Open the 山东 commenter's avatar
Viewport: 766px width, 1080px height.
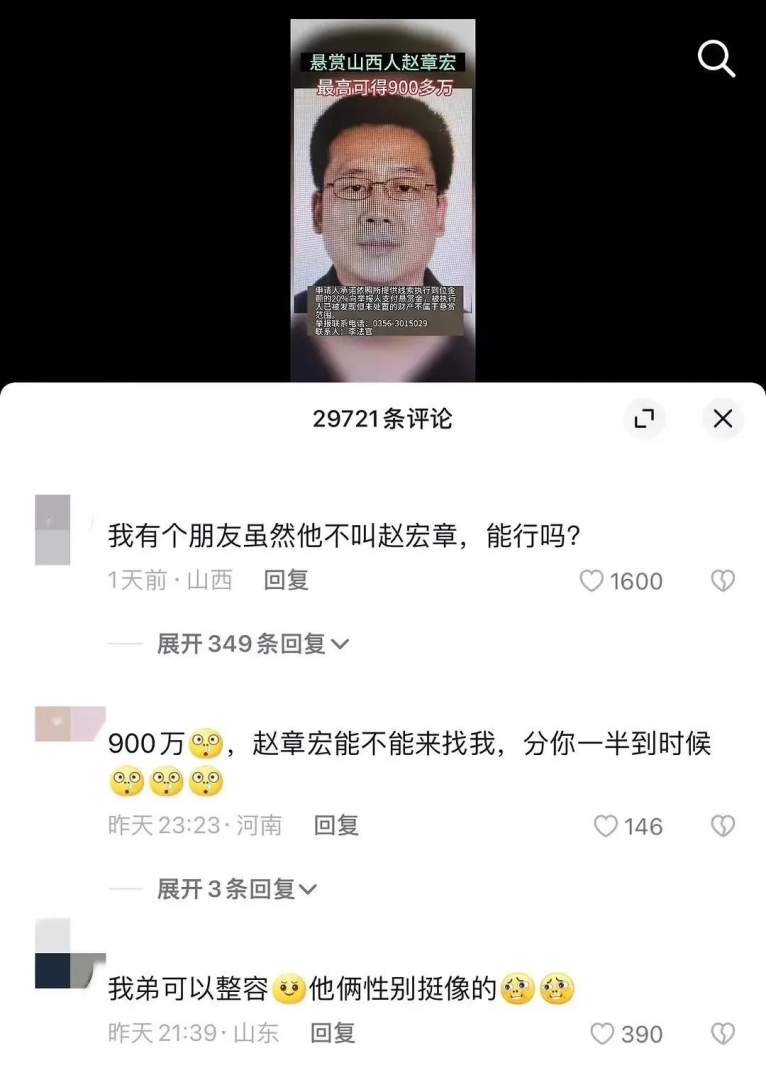pyautogui.click(x=60, y=955)
